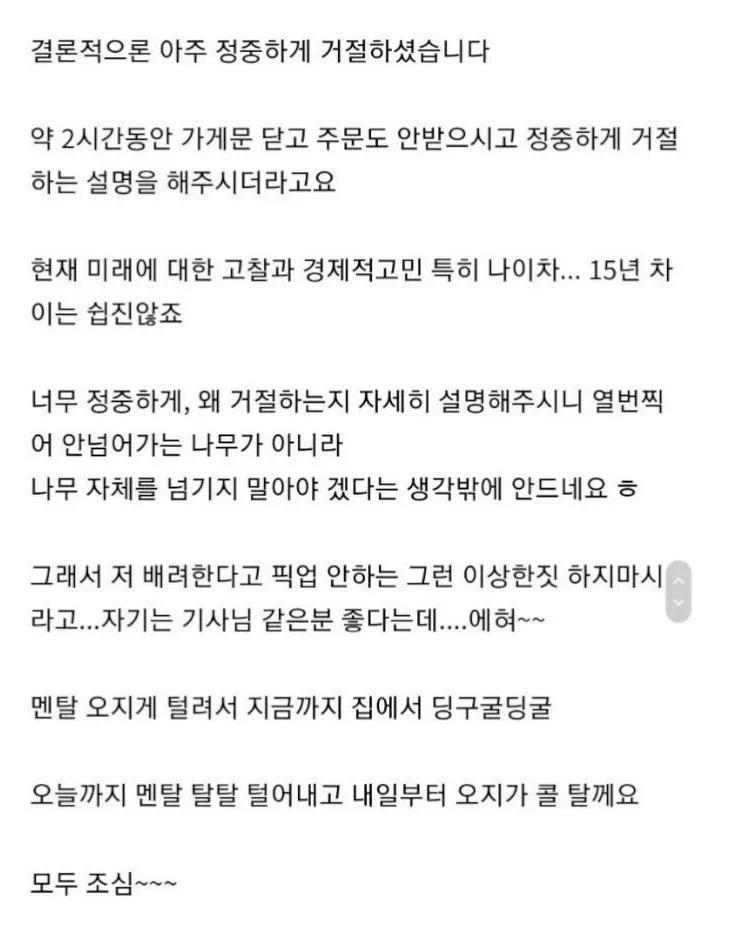739x925 pixels.
Task: Tap the up chevron to jump to top
Action: point(679,579)
